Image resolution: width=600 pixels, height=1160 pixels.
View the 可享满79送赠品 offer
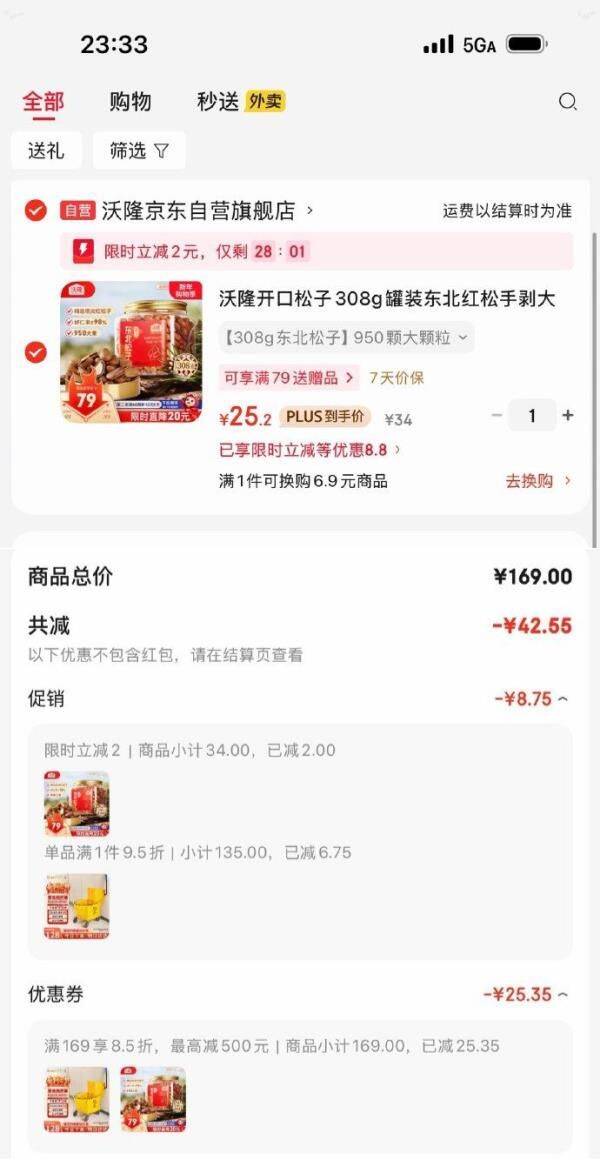coord(288,377)
